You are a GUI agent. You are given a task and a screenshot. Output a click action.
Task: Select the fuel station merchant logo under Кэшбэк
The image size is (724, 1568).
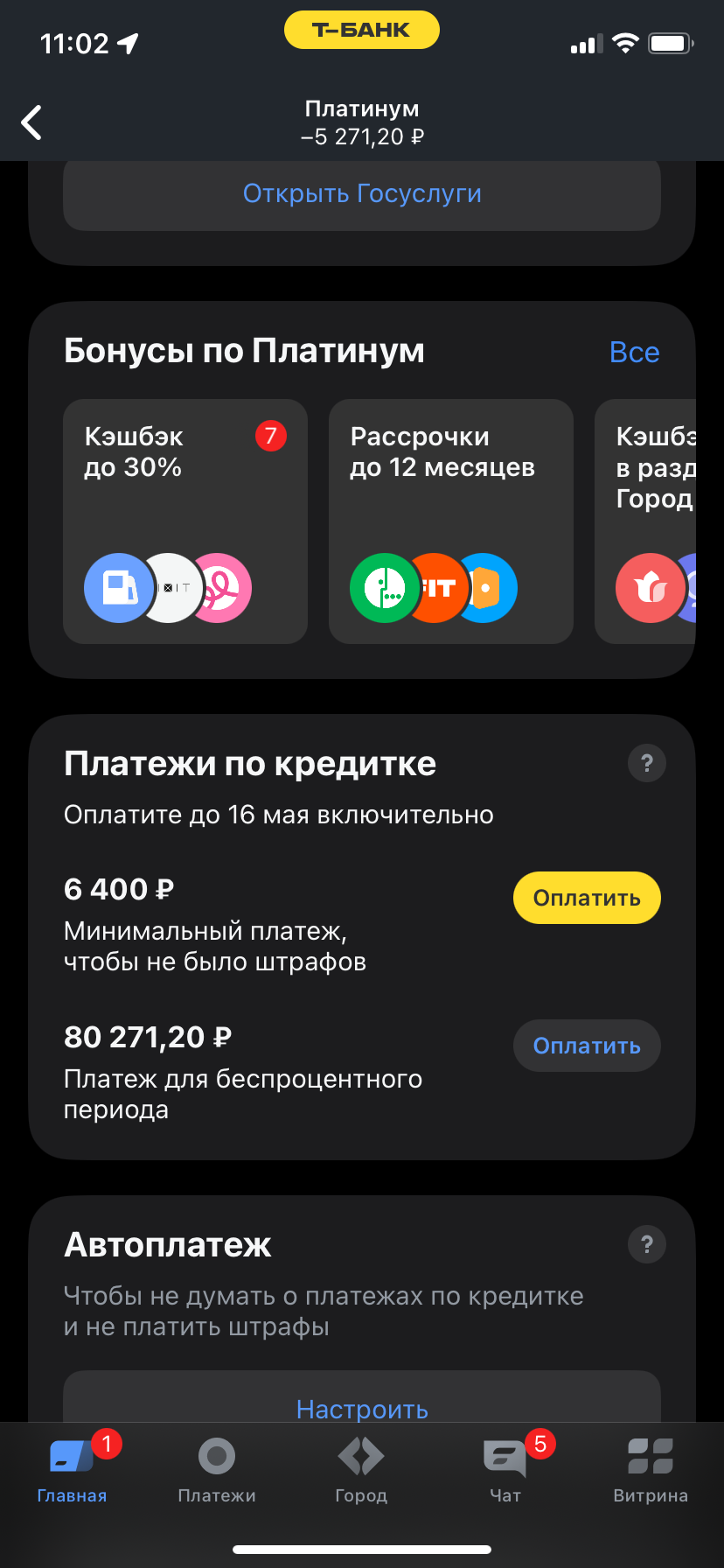118,588
